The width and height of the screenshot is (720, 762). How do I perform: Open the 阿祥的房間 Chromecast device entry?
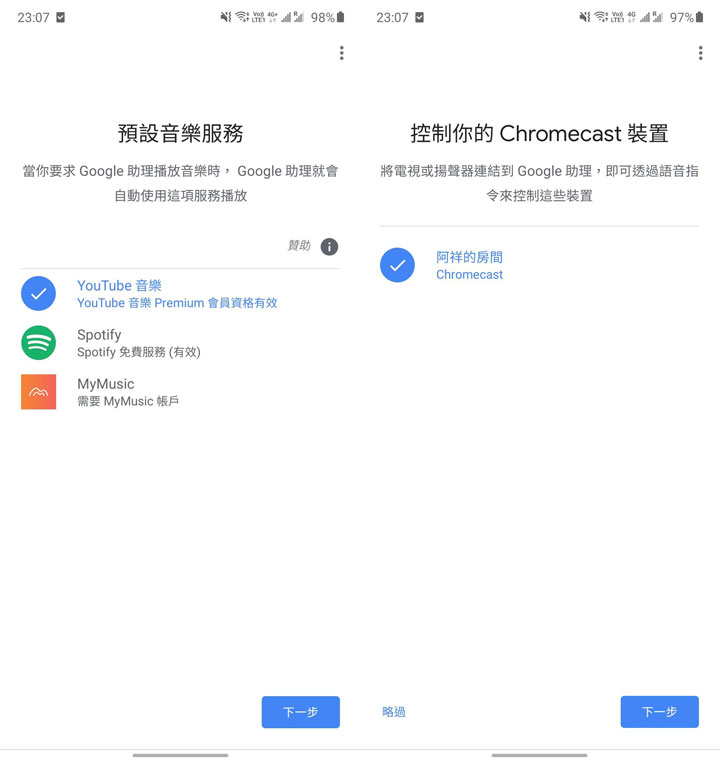coord(469,265)
